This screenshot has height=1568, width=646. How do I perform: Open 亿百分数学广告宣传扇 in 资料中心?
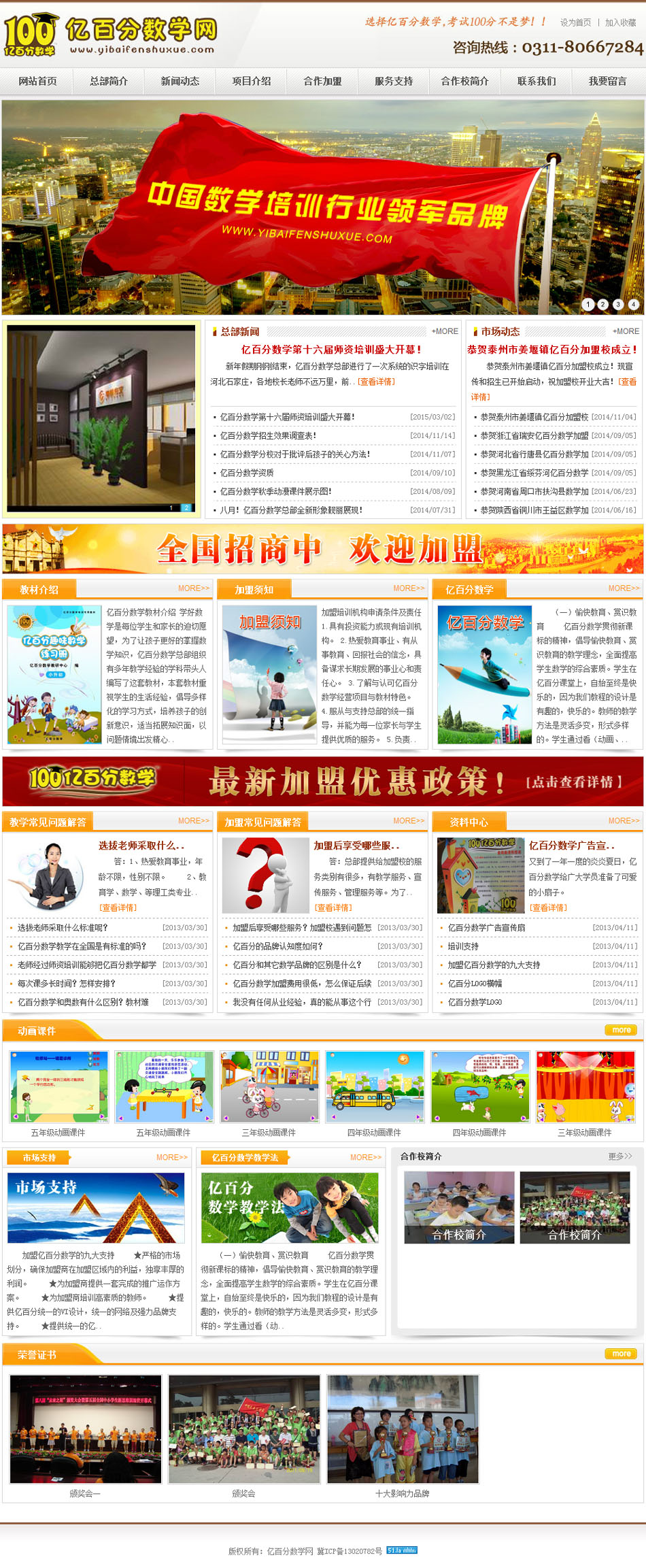tap(486, 927)
